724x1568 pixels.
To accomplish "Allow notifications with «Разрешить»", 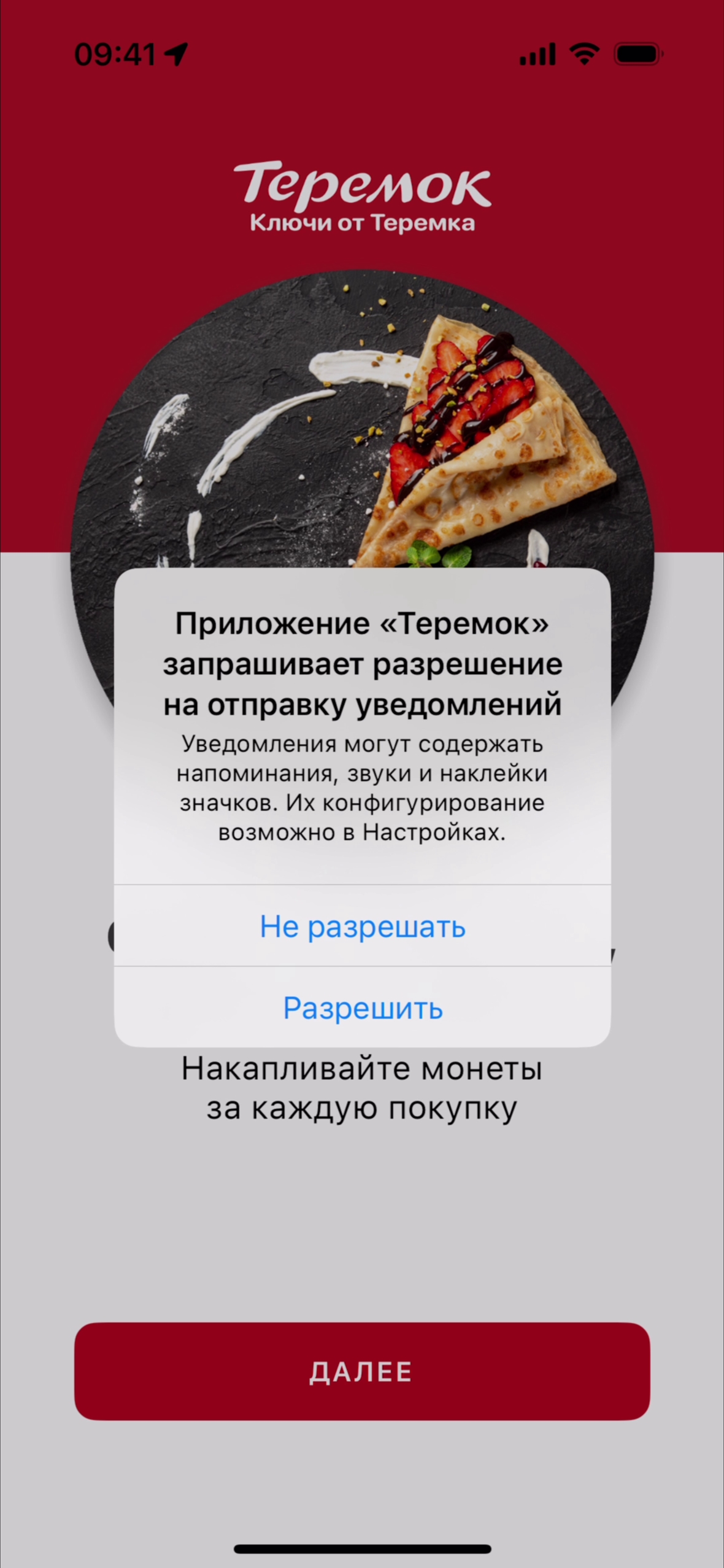I will 362,1007.
